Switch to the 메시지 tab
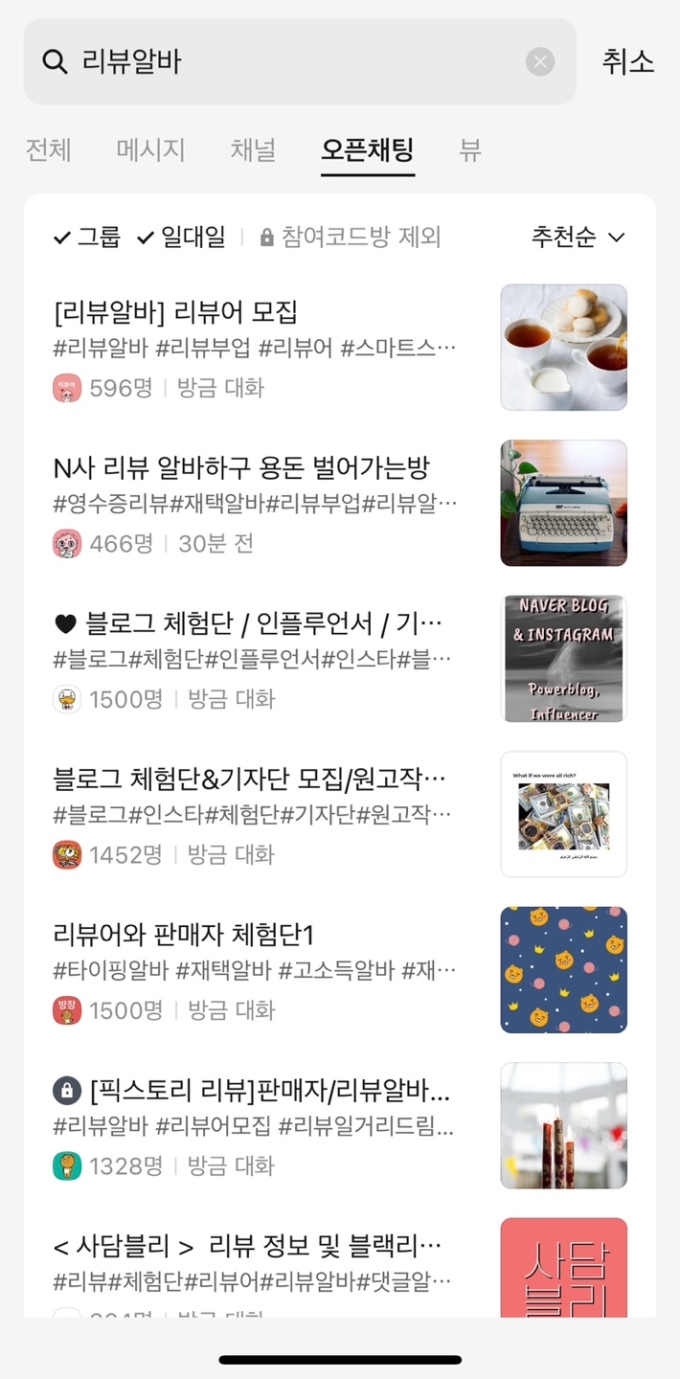Screen dimensions: 680x1379 tap(151, 150)
